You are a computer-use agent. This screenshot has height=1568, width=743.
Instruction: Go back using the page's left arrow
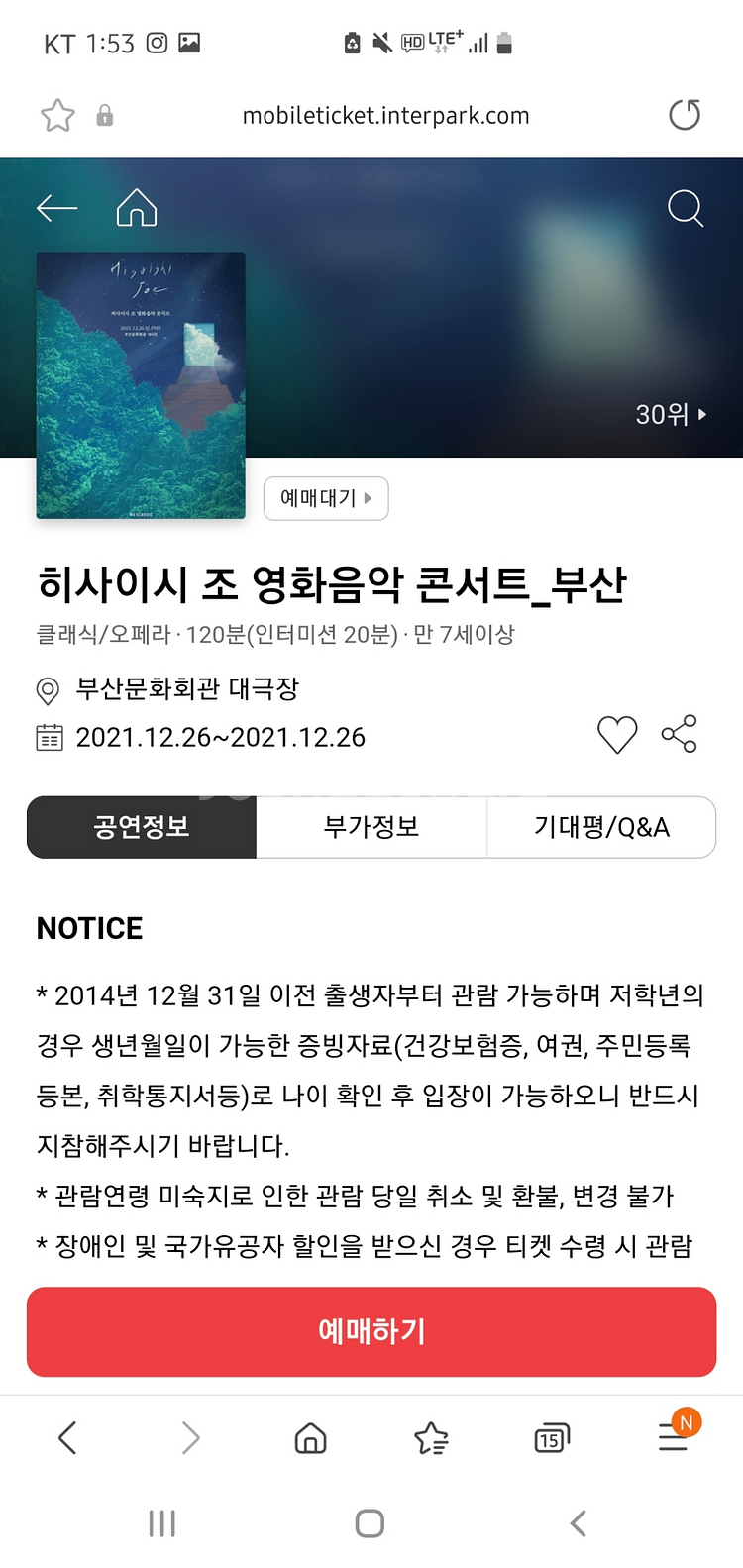click(56, 208)
